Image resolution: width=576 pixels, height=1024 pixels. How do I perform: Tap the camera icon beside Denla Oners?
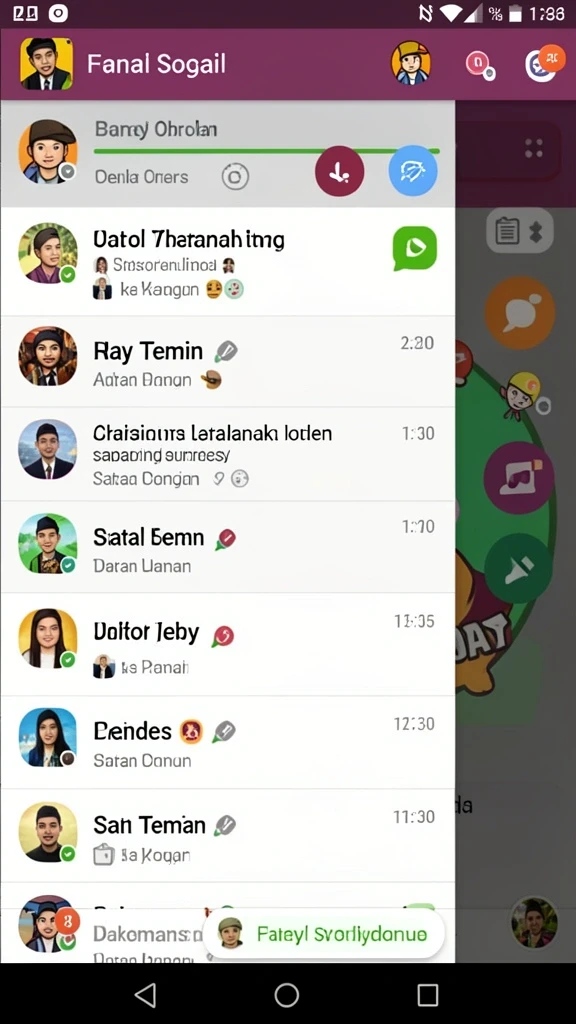tap(235, 176)
